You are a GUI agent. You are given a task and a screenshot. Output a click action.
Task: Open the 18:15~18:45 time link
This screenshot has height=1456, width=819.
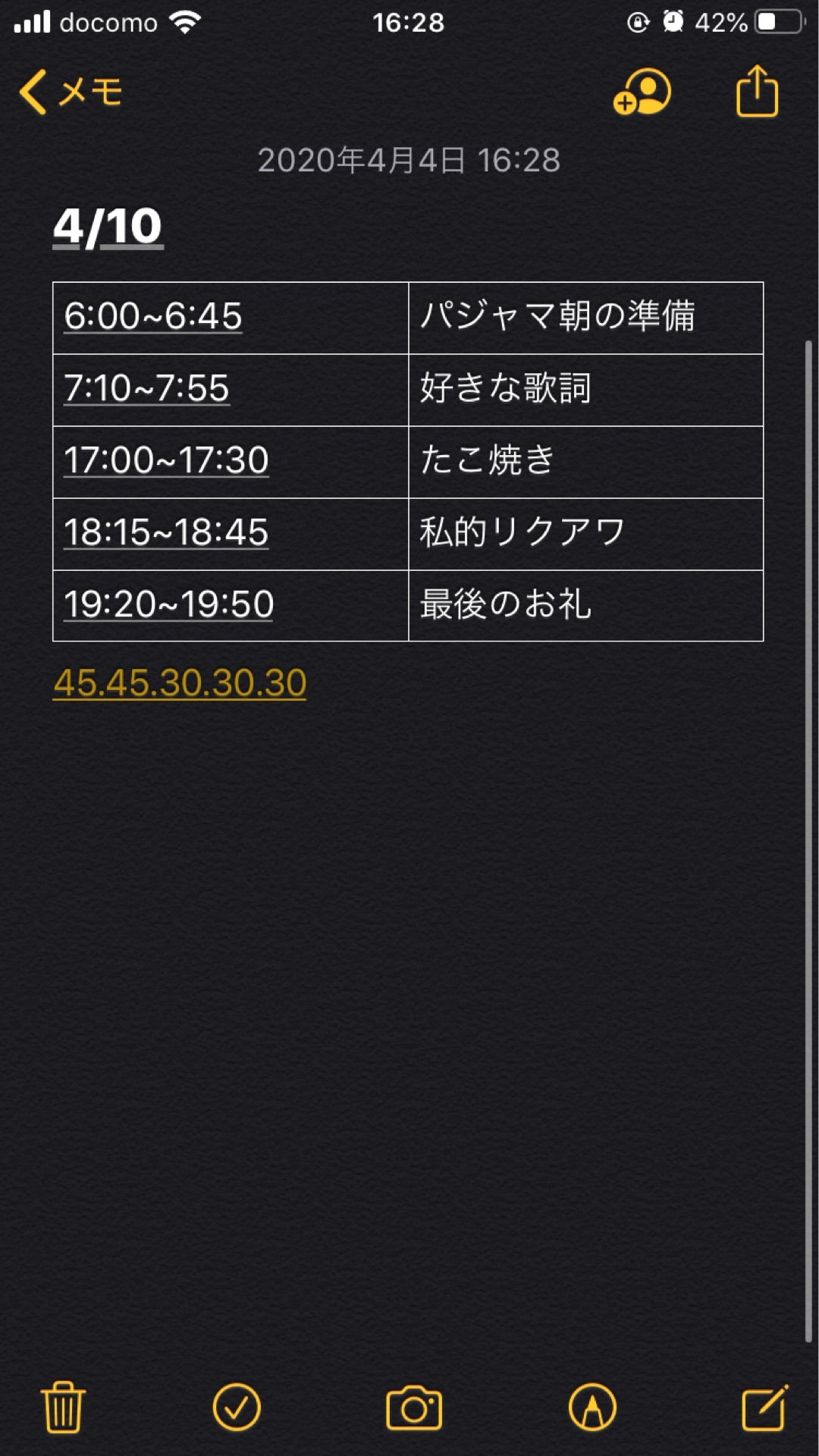pyautogui.click(x=166, y=532)
